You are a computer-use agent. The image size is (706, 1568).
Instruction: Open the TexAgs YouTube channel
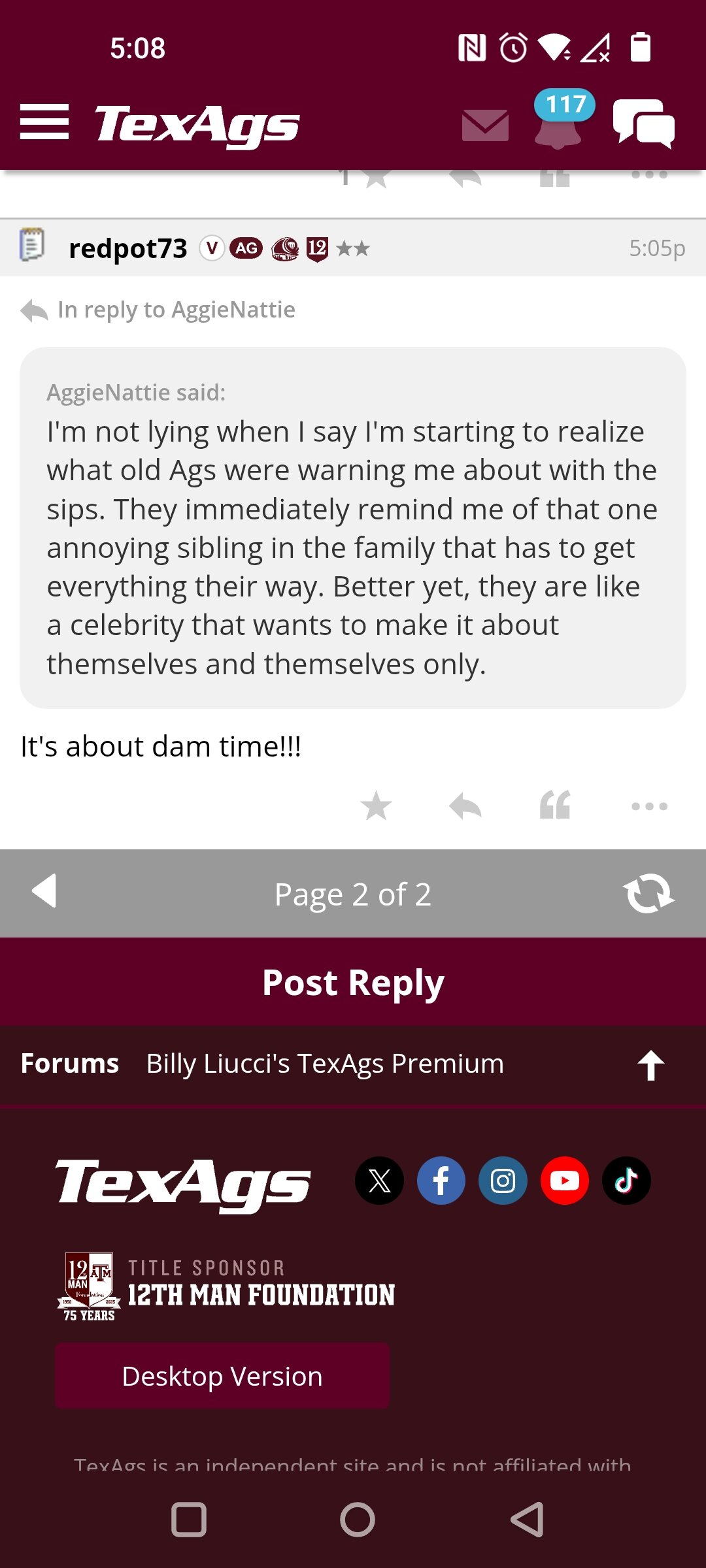click(x=565, y=1181)
